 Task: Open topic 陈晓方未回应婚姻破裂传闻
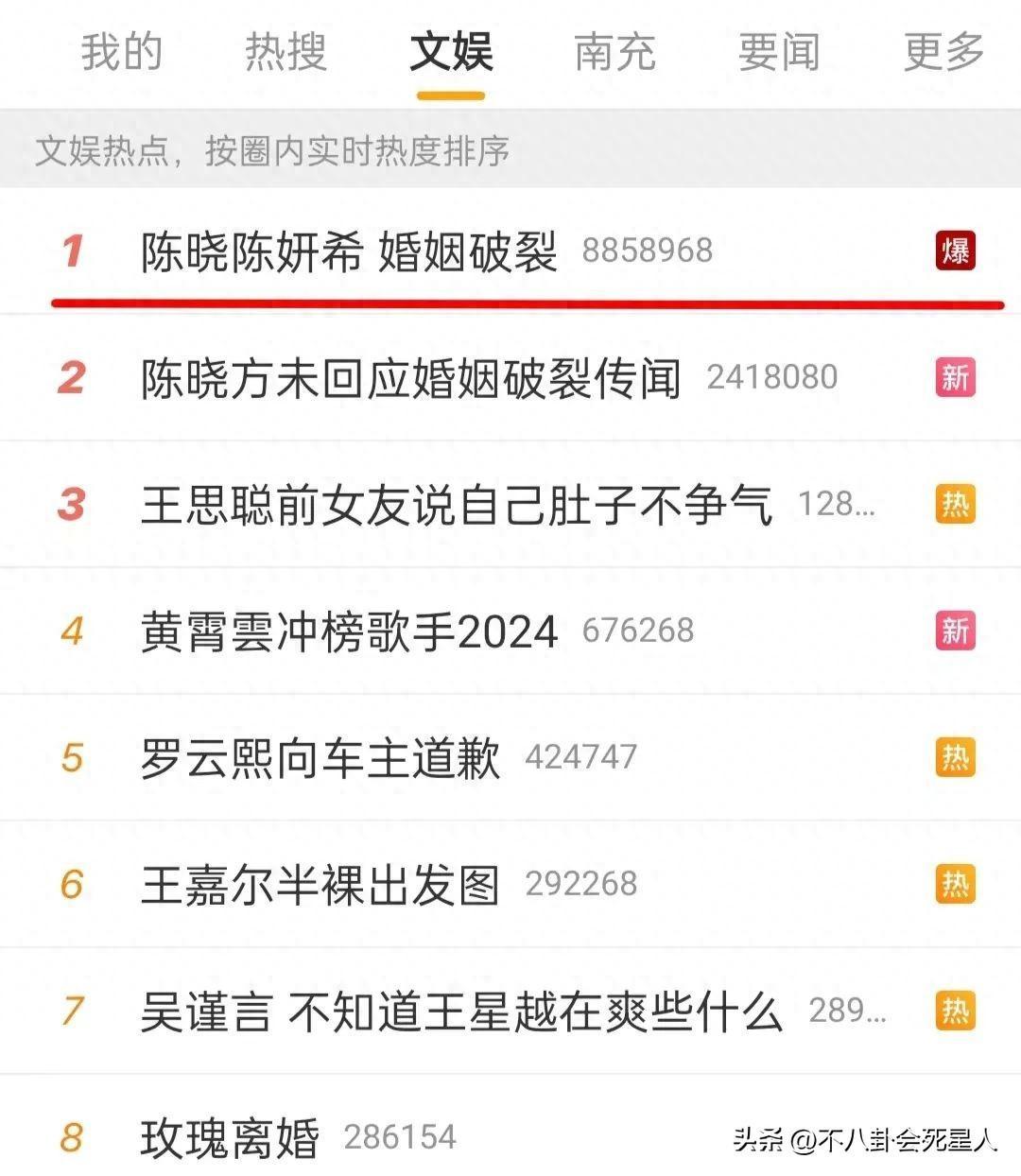[410, 378]
